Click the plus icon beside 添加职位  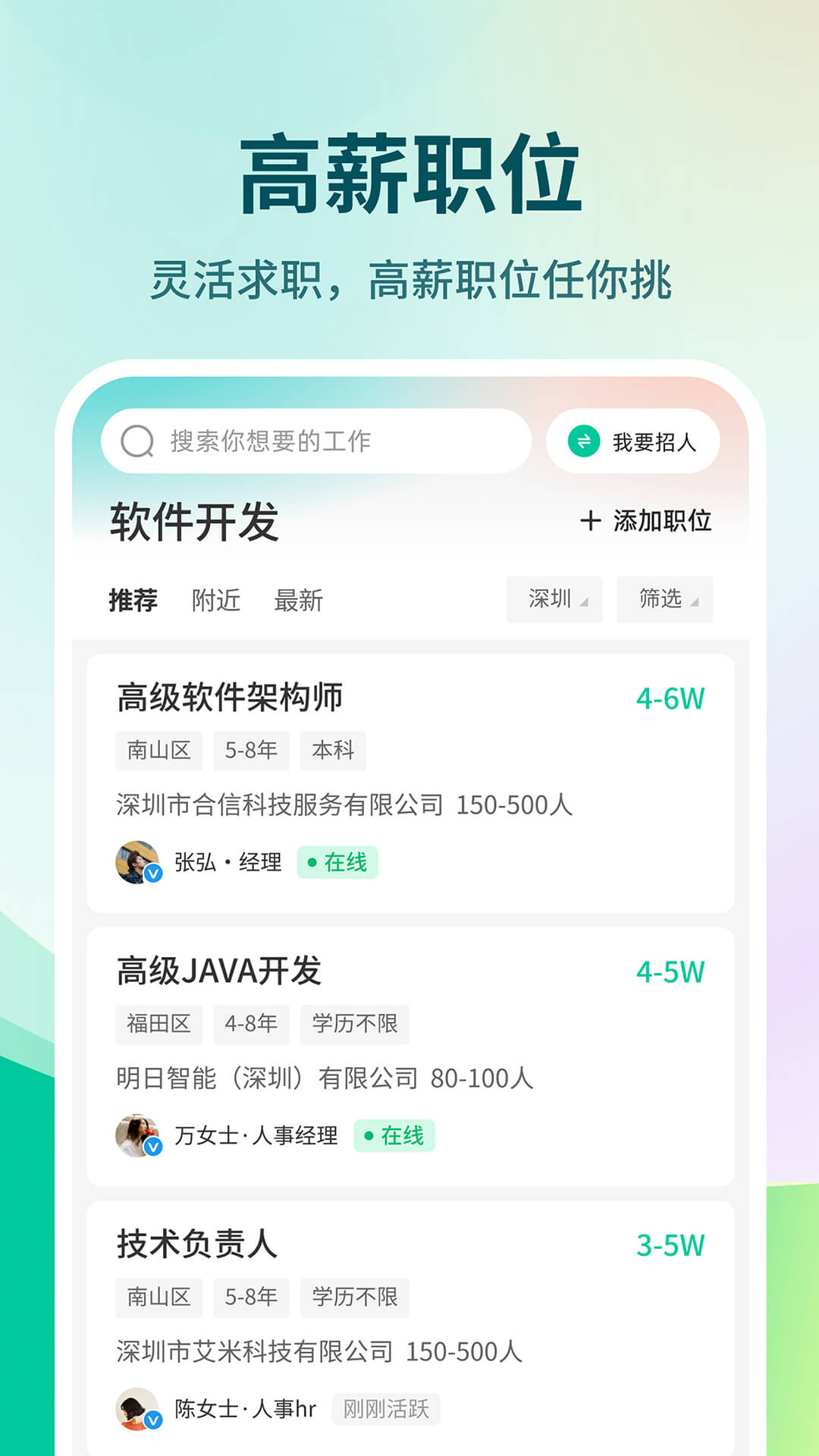coord(589,522)
